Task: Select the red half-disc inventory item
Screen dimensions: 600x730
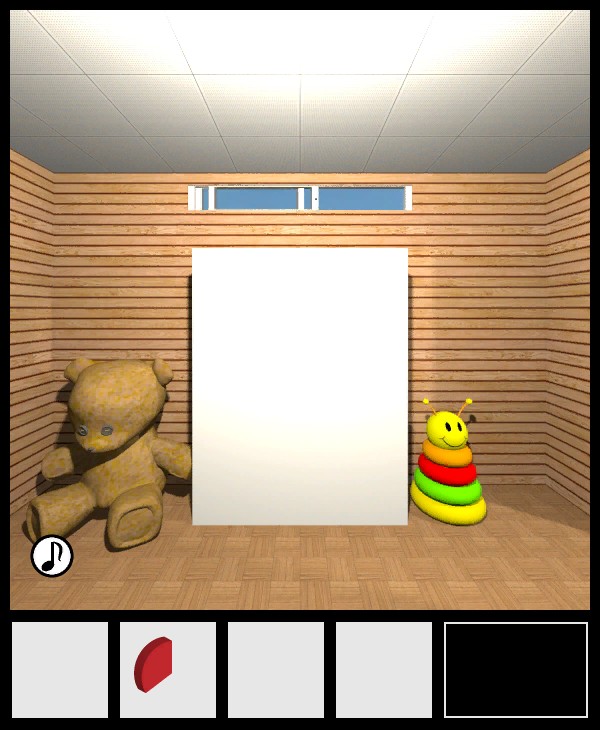Action: coord(155,666)
